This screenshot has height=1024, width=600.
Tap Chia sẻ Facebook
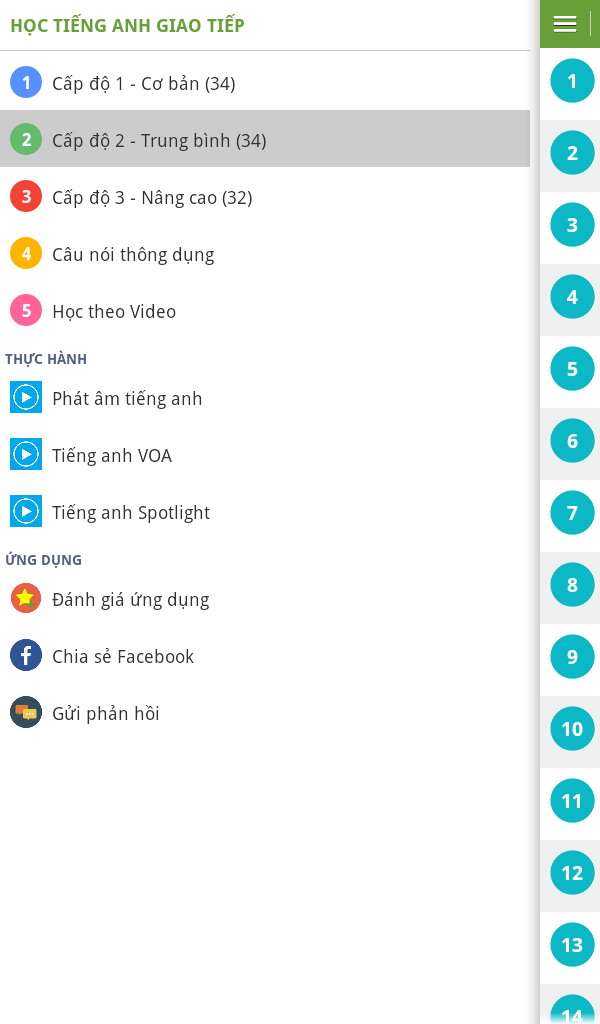[264, 656]
